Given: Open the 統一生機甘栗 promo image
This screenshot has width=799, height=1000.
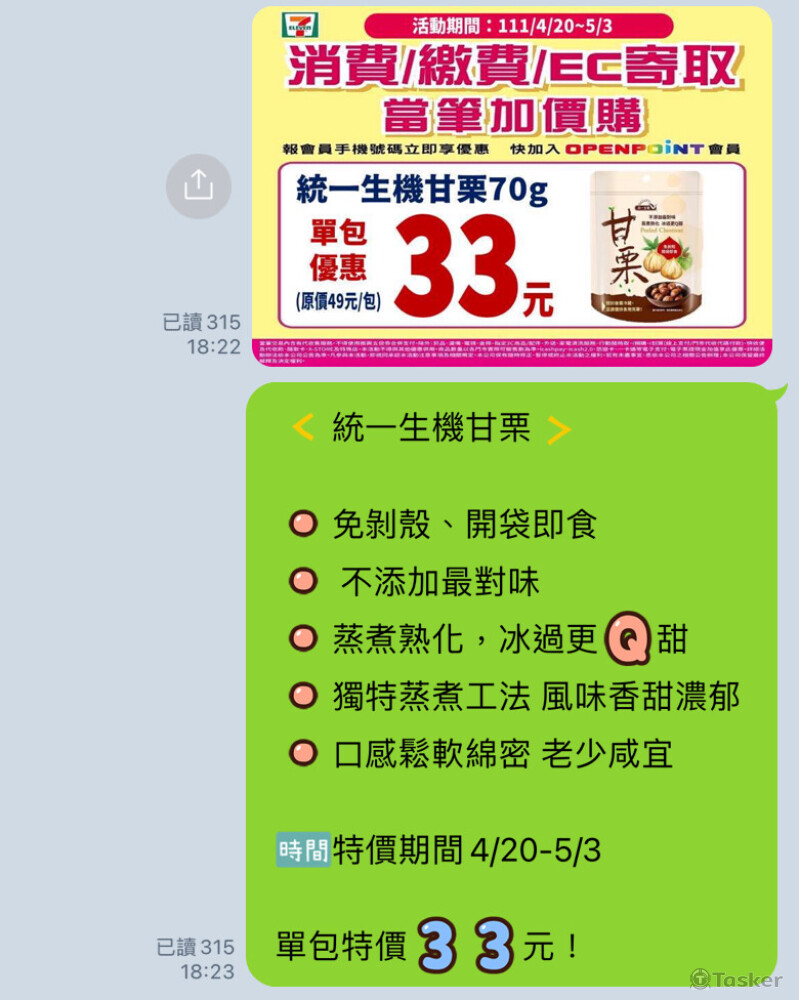Looking at the screenshot, I should click(511, 186).
